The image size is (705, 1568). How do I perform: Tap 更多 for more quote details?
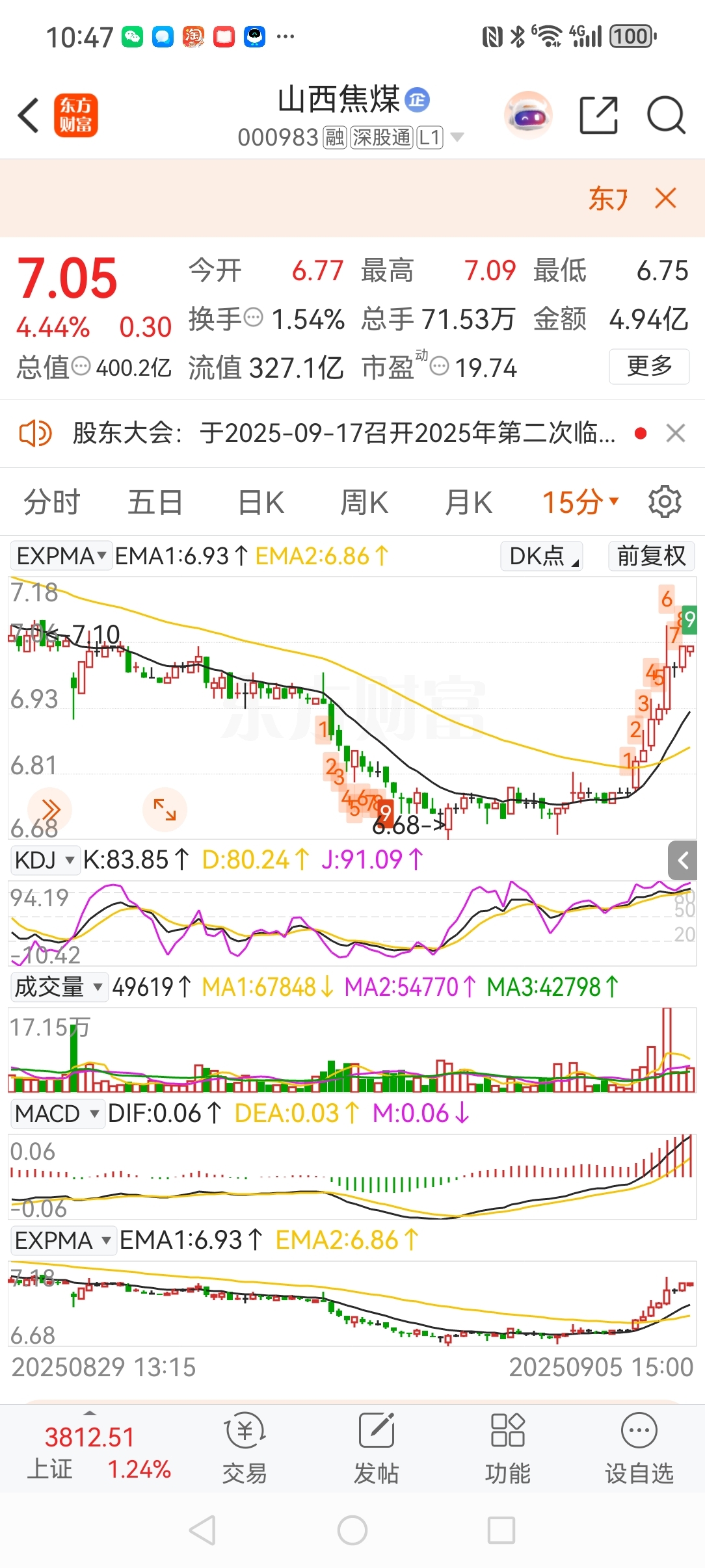point(649,367)
